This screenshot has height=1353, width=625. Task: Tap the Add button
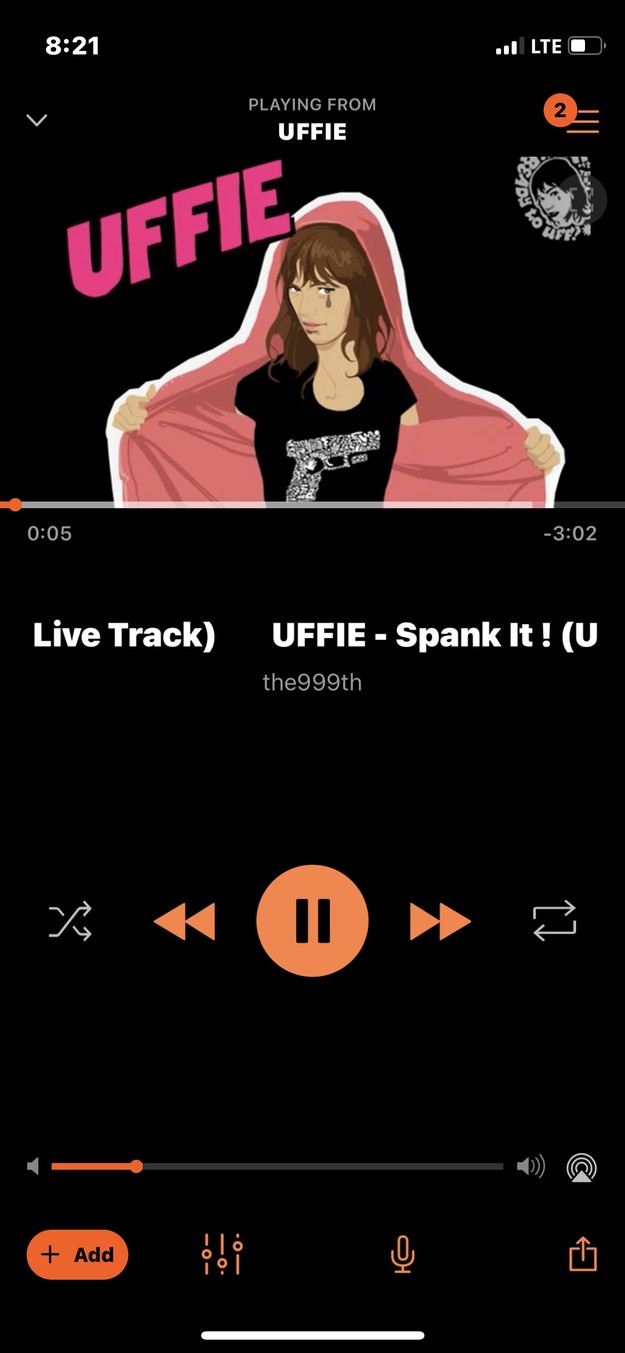click(x=78, y=1255)
